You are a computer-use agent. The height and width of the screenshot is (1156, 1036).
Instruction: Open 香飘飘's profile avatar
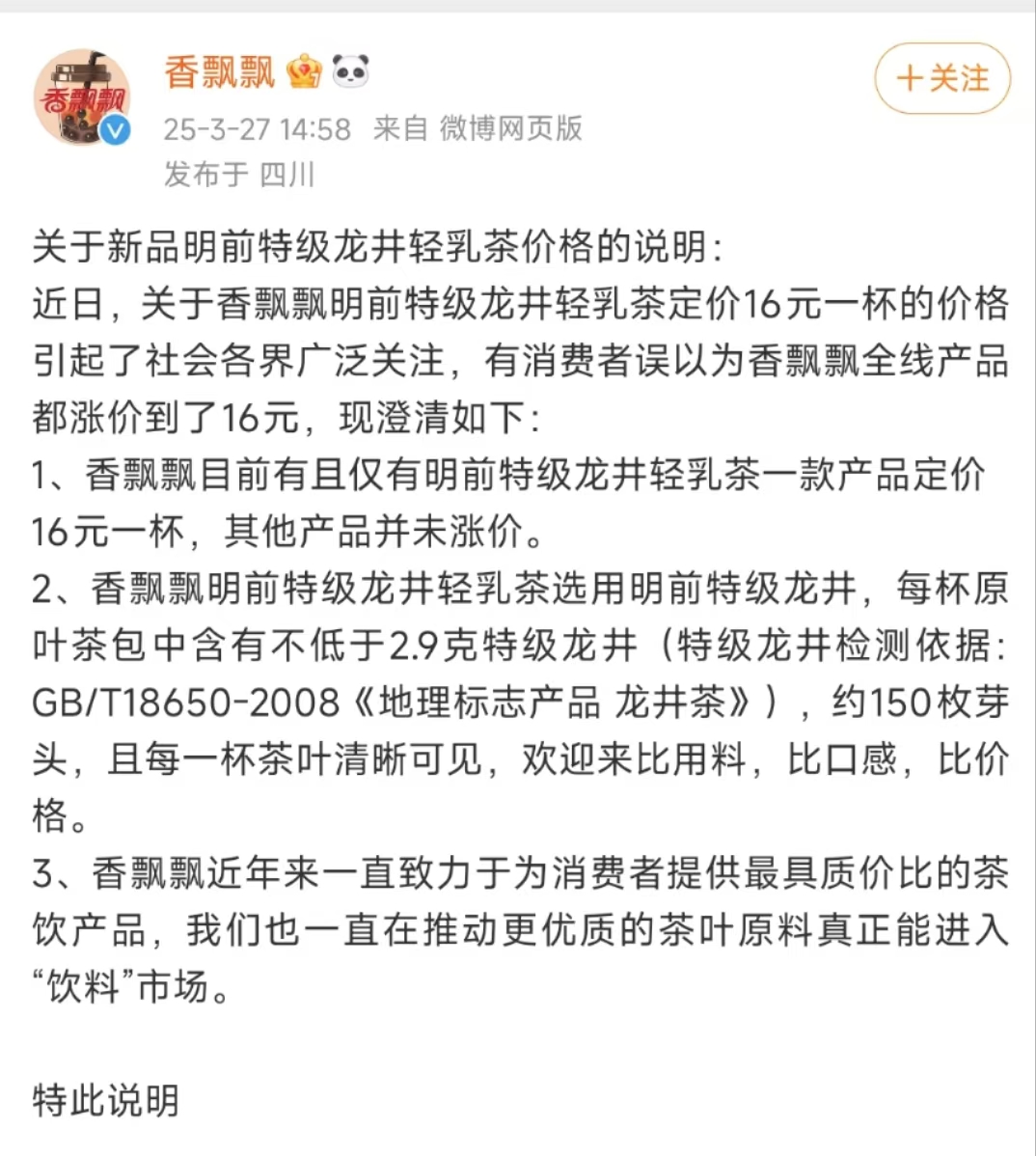pyautogui.click(x=82, y=98)
